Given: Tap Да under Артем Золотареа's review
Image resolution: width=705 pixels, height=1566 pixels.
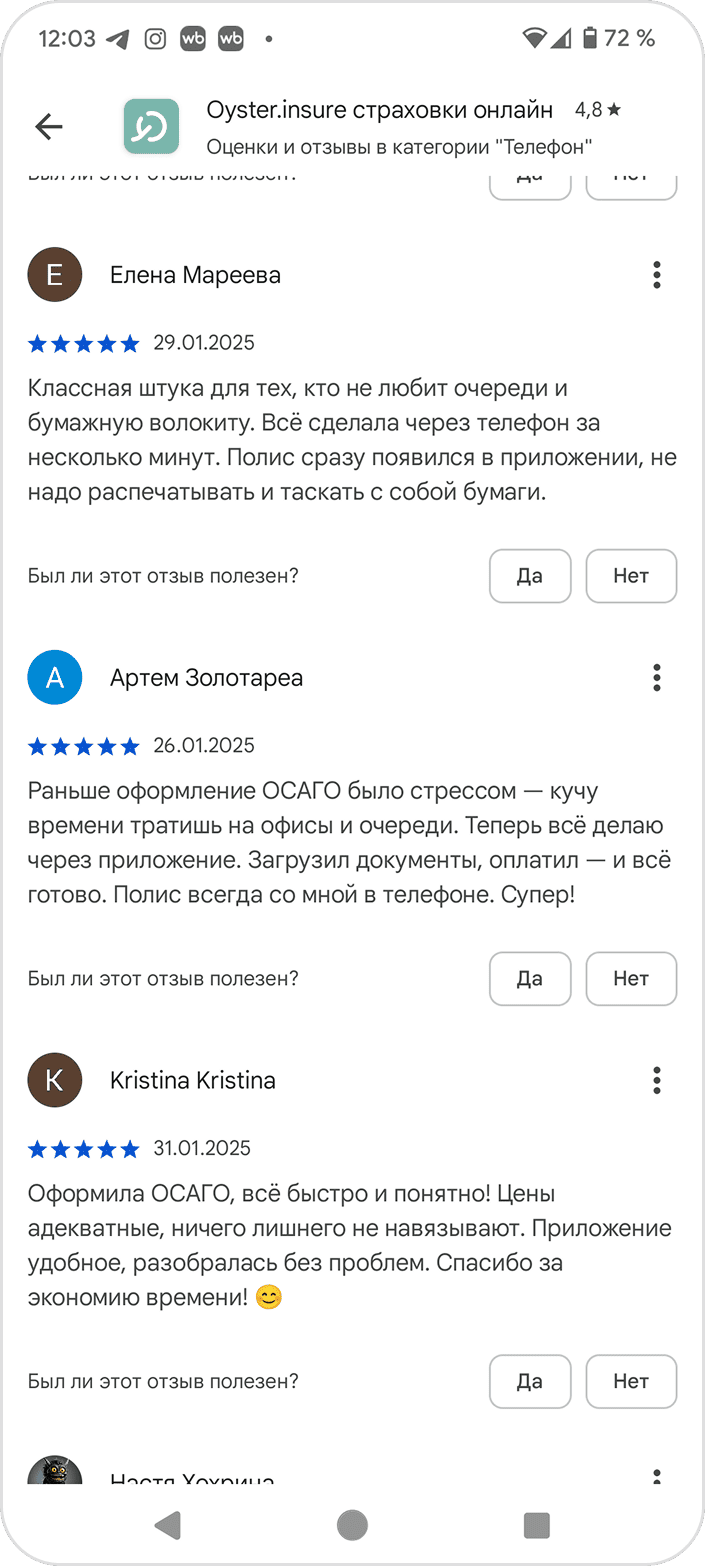Looking at the screenshot, I should tap(530, 978).
